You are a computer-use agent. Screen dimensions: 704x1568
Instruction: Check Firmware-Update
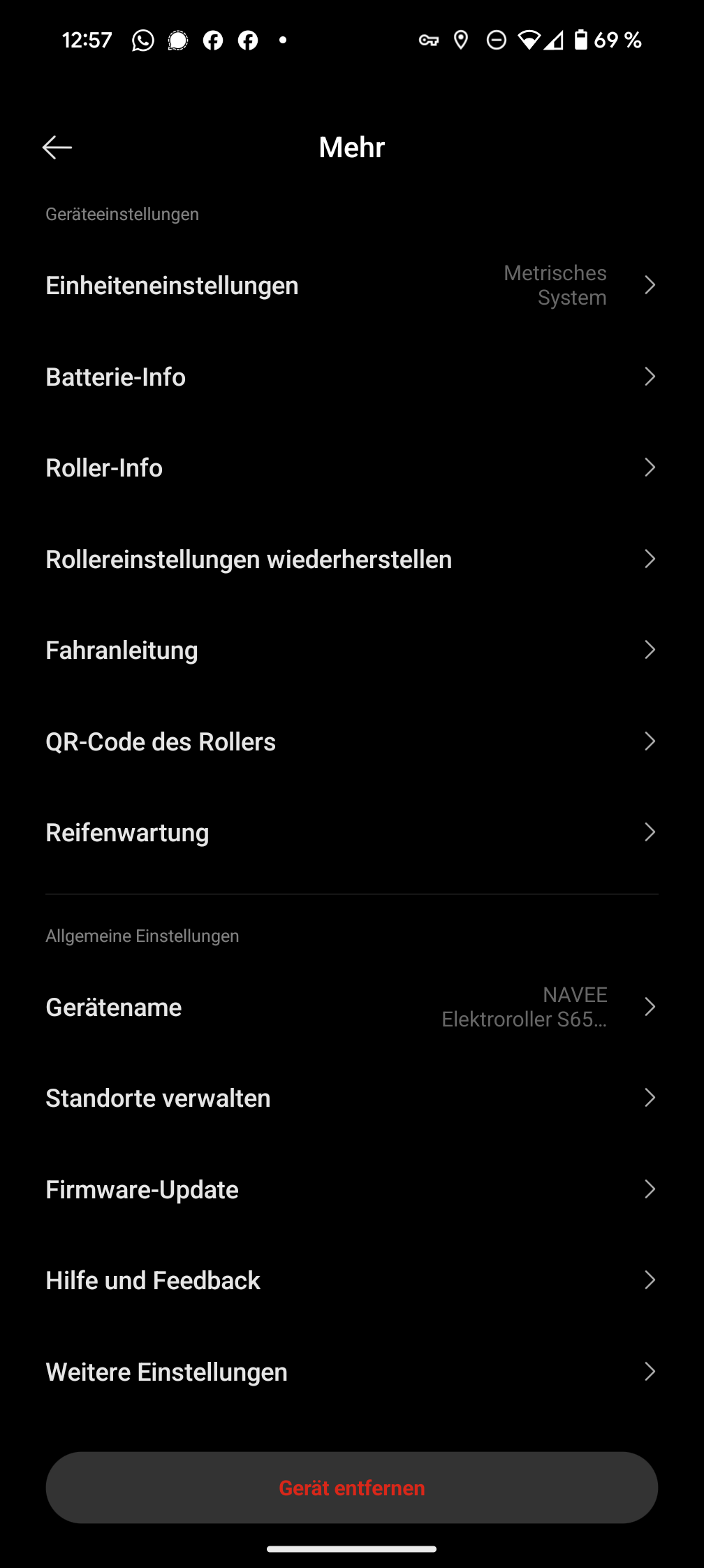pos(352,1189)
